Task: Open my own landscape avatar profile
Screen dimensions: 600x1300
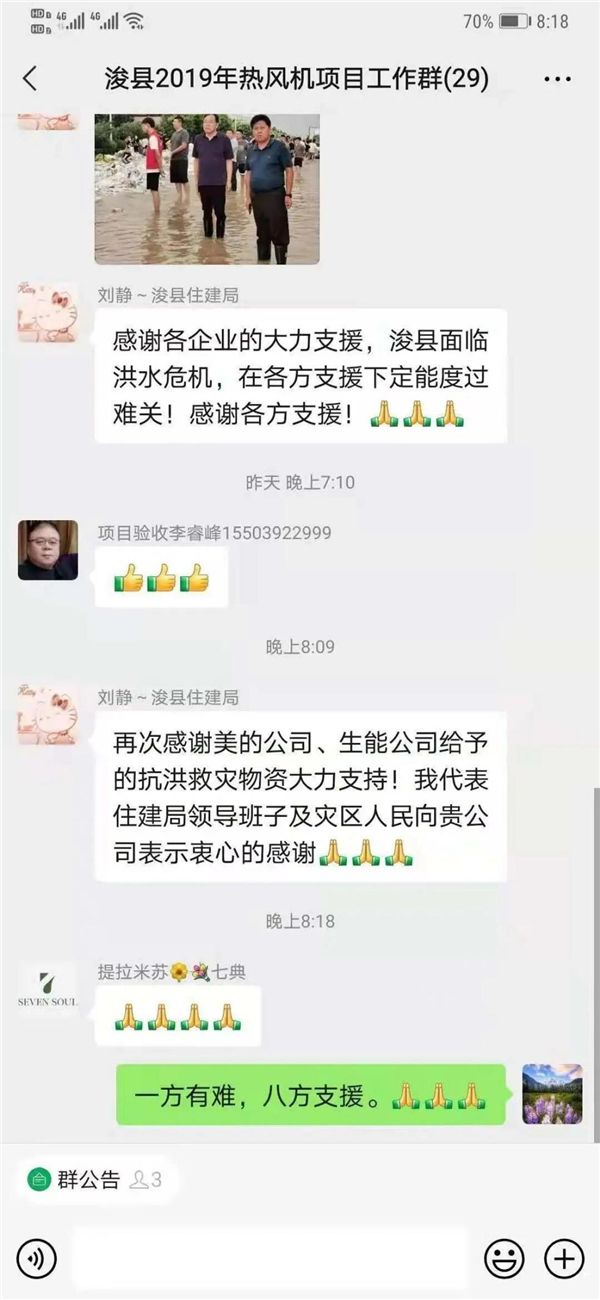Action: click(552, 1094)
